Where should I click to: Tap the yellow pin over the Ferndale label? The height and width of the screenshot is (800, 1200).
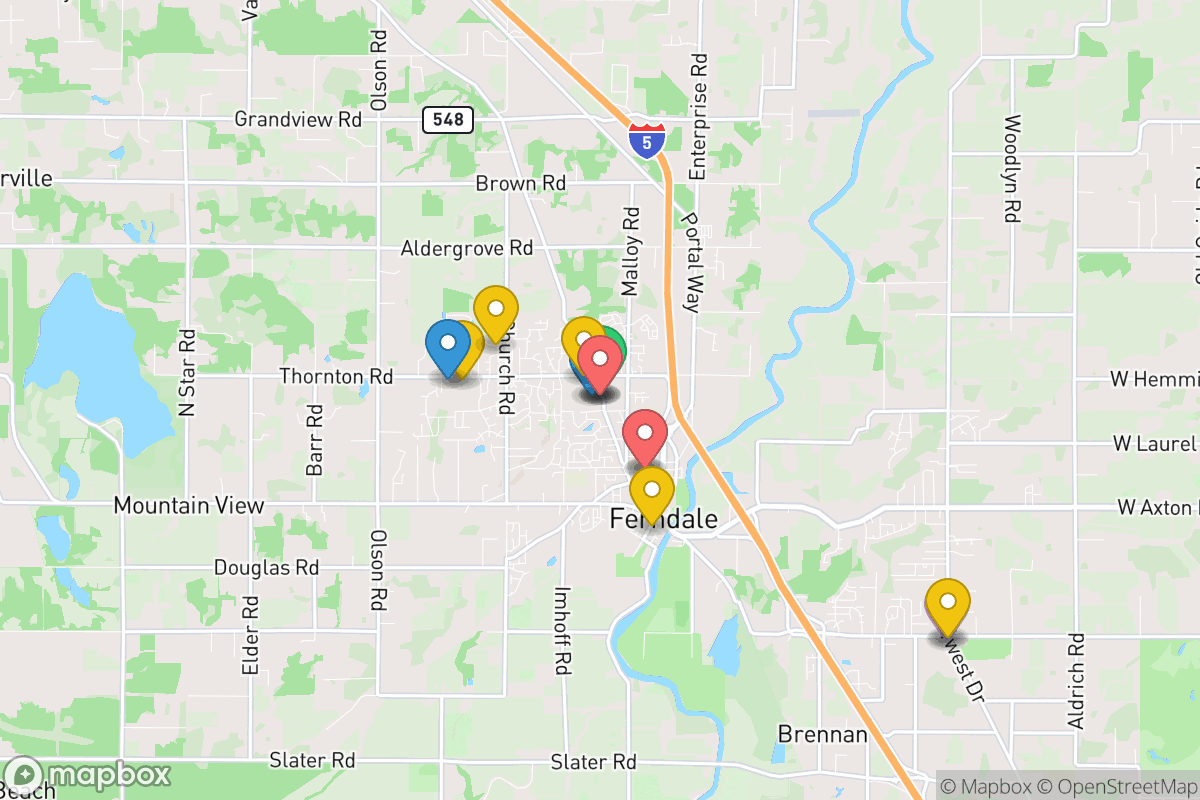652,492
